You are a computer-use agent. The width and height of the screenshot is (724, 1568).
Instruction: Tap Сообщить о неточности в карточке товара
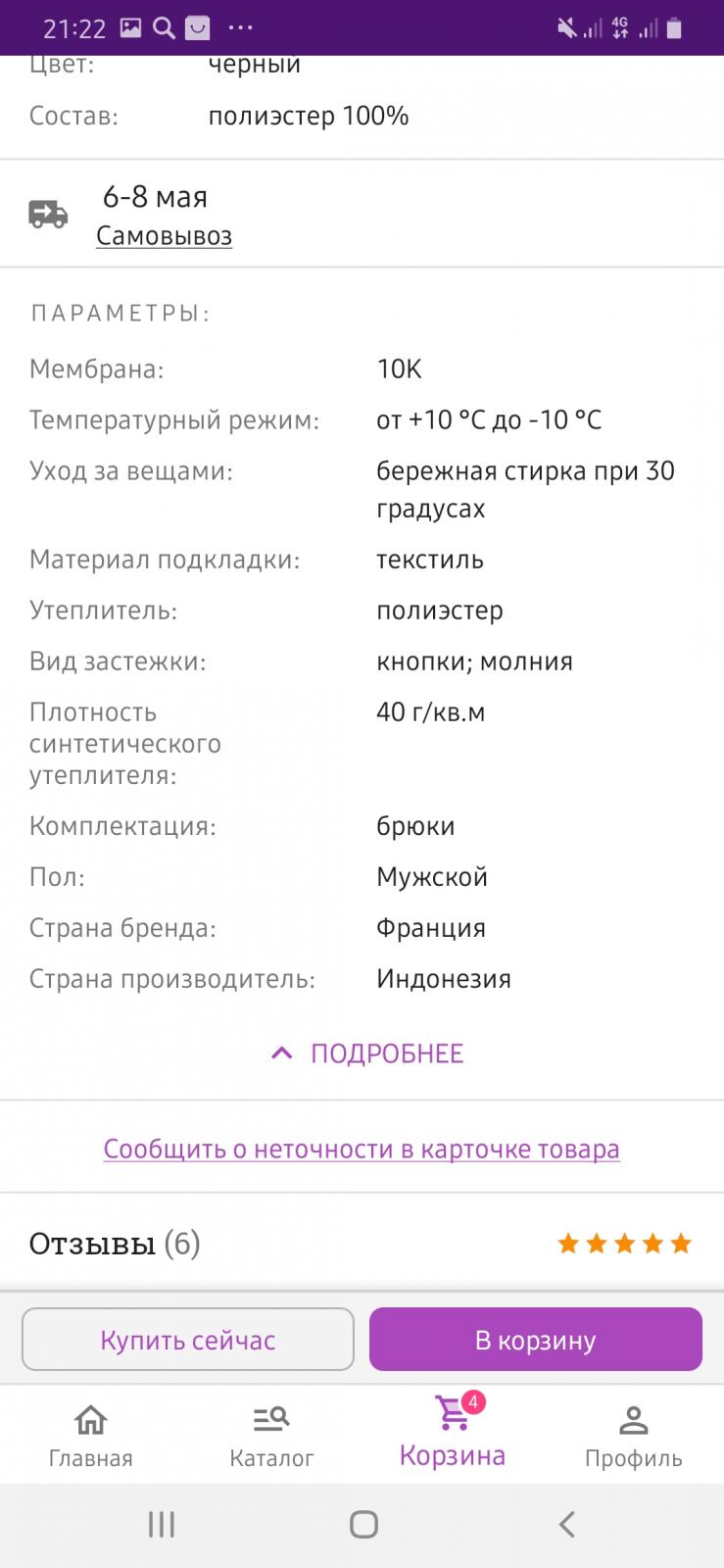[x=362, y=1149]
